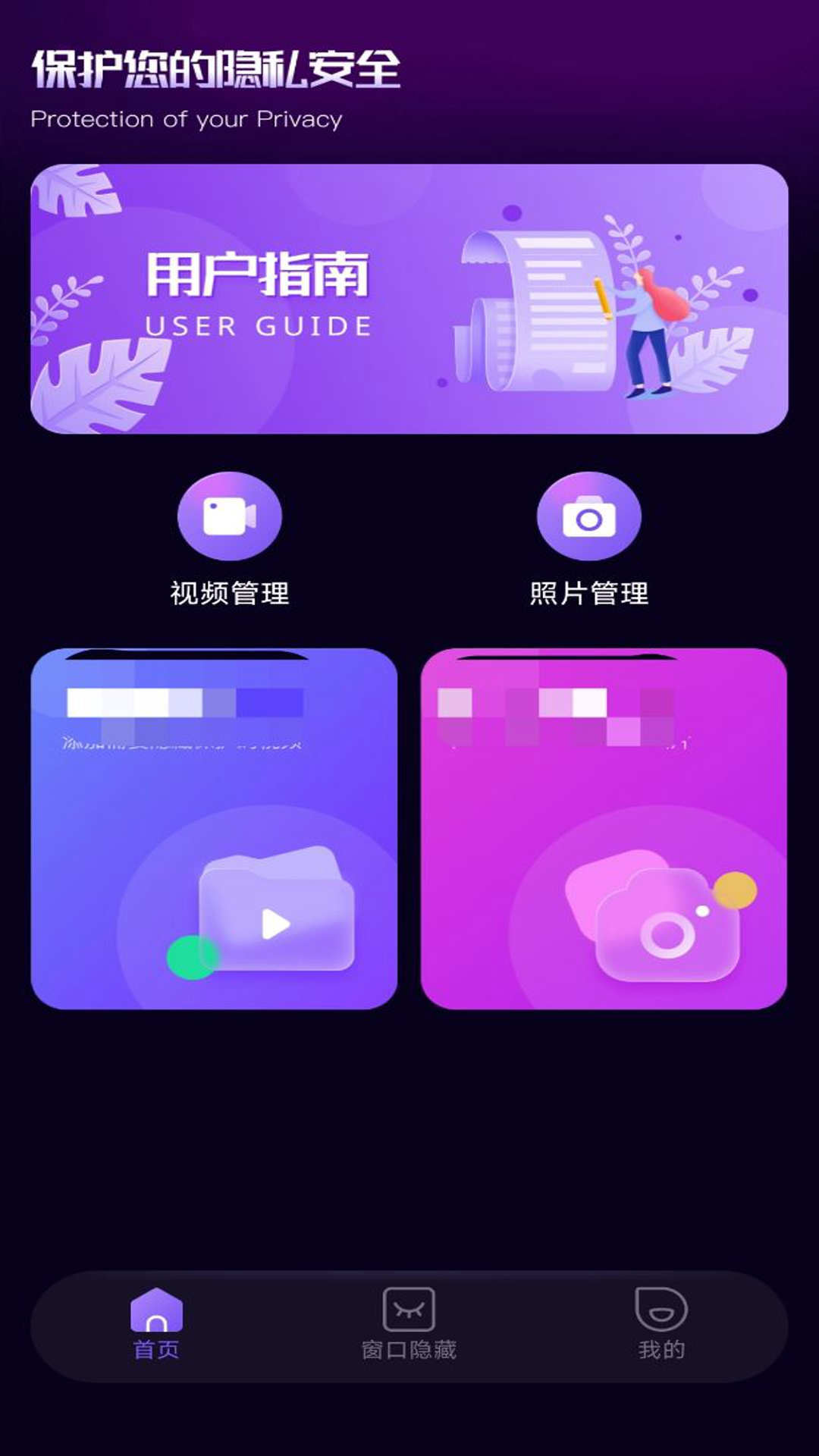Switch to the 首页 home tab
The image size is (819, 1456).
point(156,1324)
